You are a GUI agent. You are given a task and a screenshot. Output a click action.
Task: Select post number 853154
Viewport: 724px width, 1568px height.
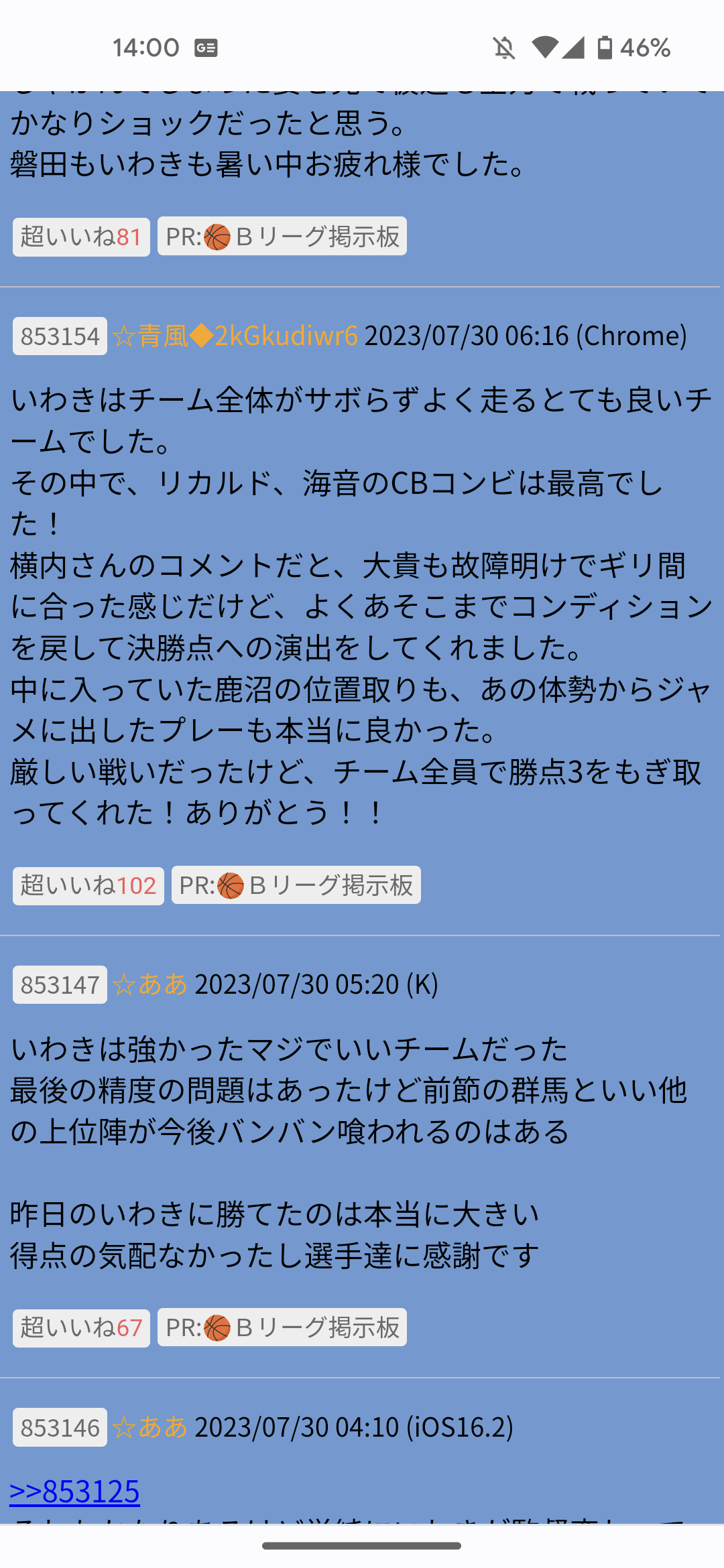[x=60, y=336]
